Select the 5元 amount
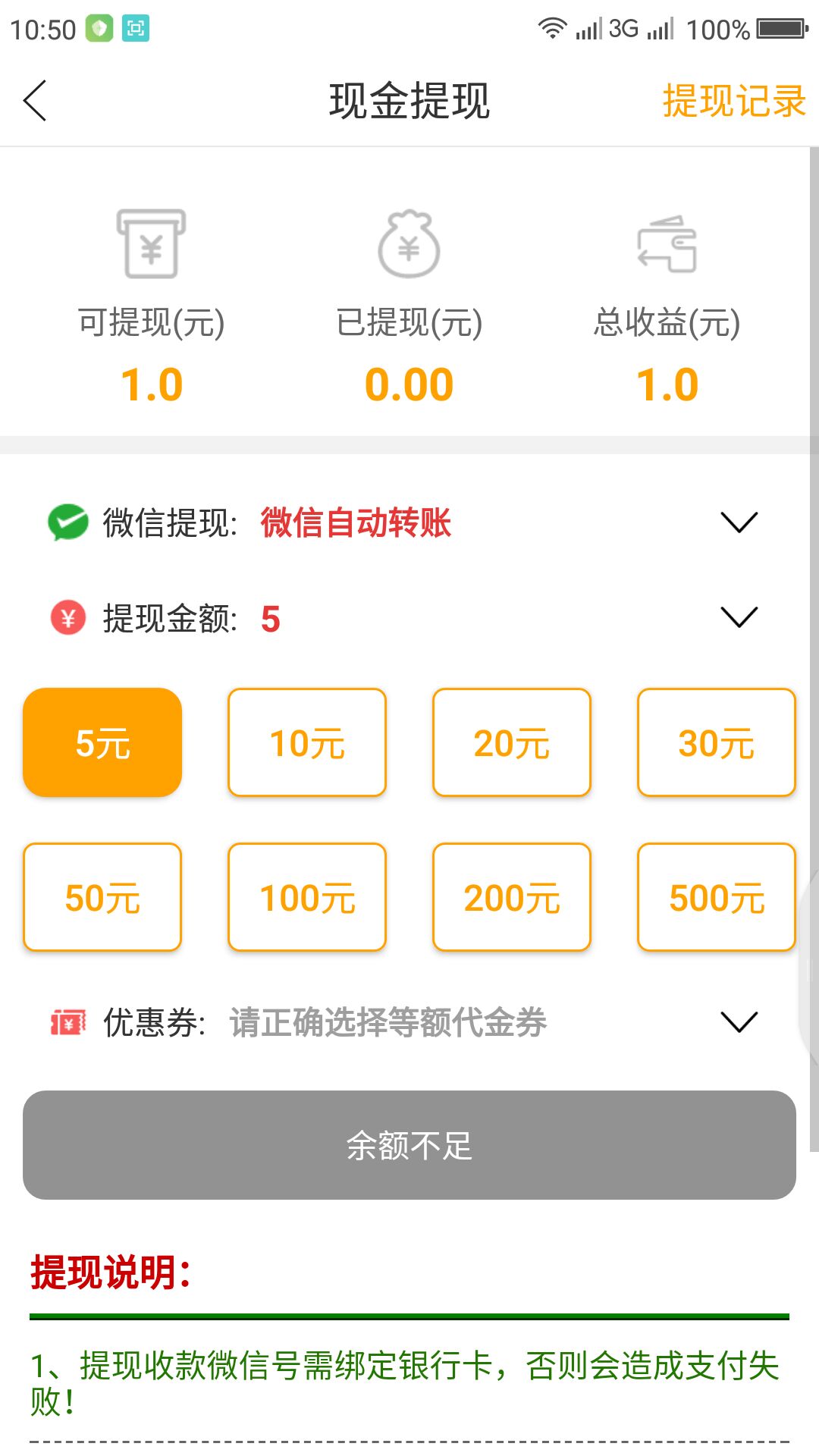This screenshot has height=1456, width=819. point(102,742)
